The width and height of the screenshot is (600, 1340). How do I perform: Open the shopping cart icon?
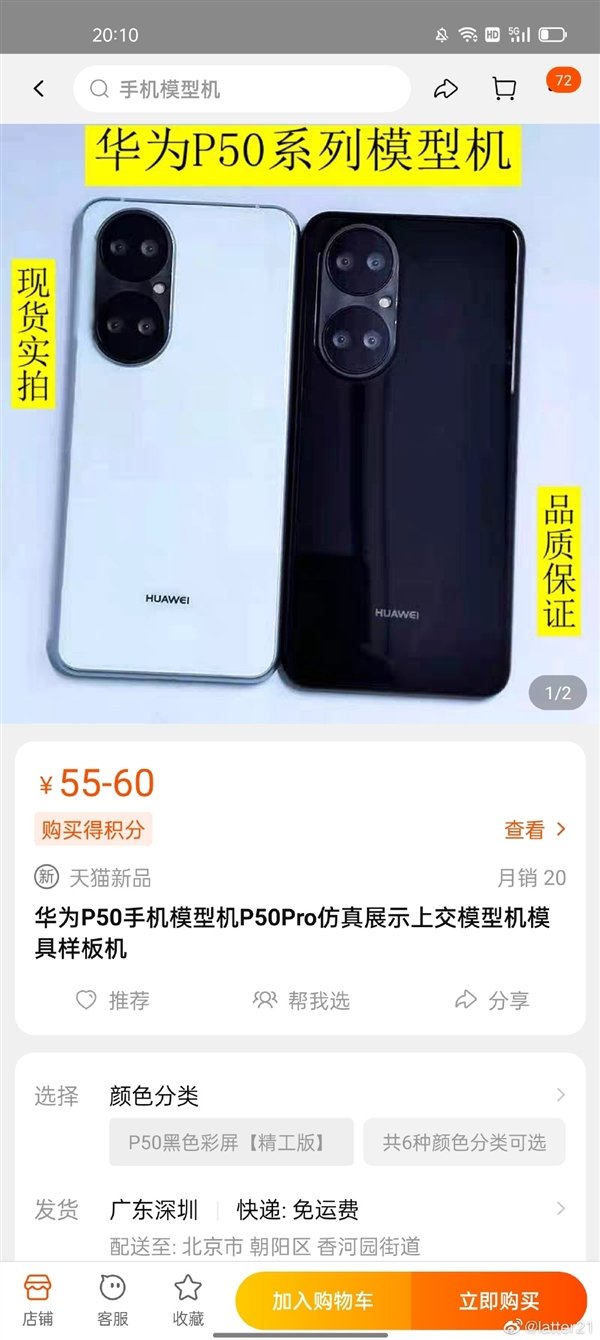(x=505, y=89)
